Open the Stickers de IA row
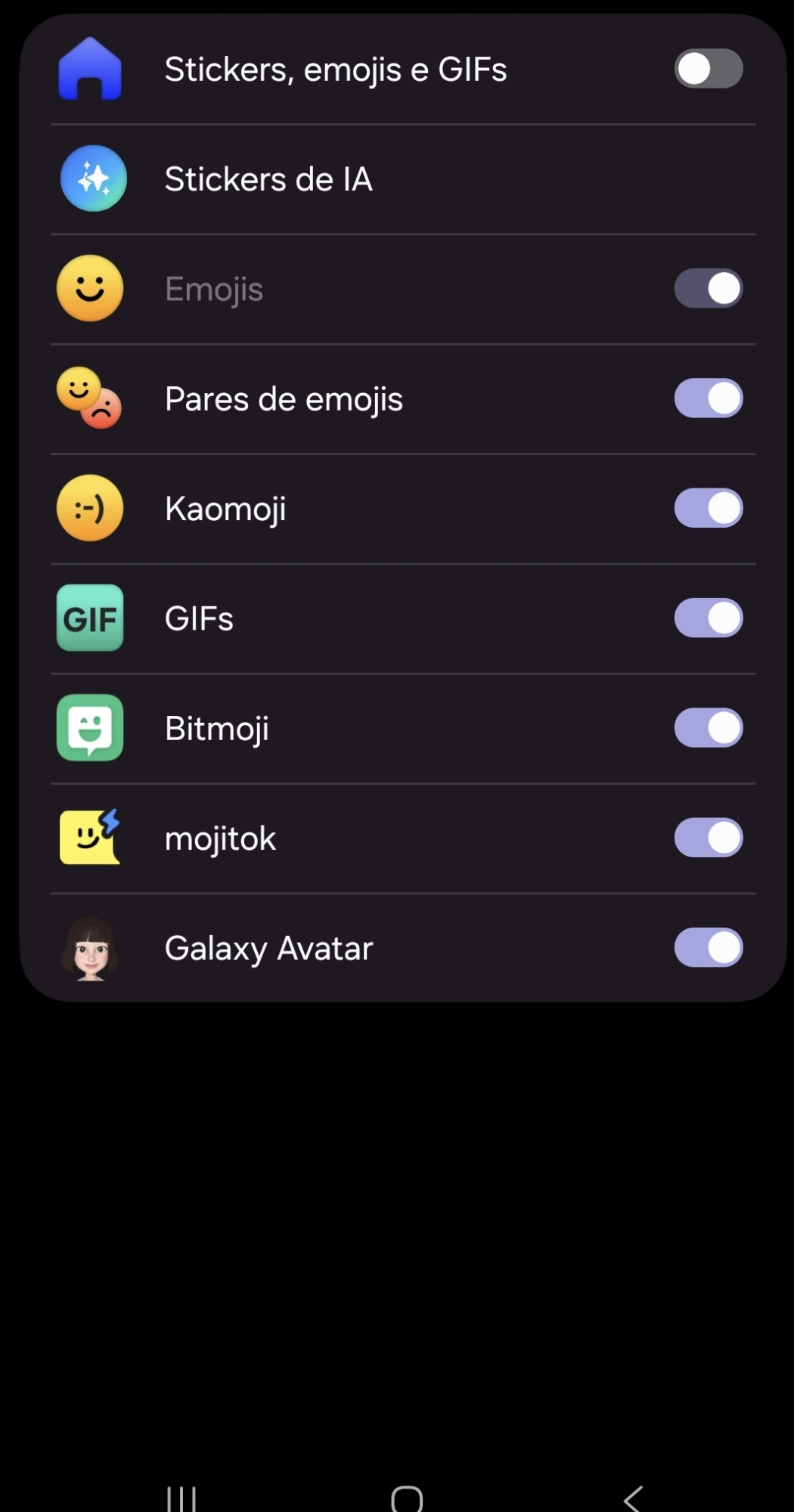This screenshot has width=794, height=1512. [x=268, y=179]
